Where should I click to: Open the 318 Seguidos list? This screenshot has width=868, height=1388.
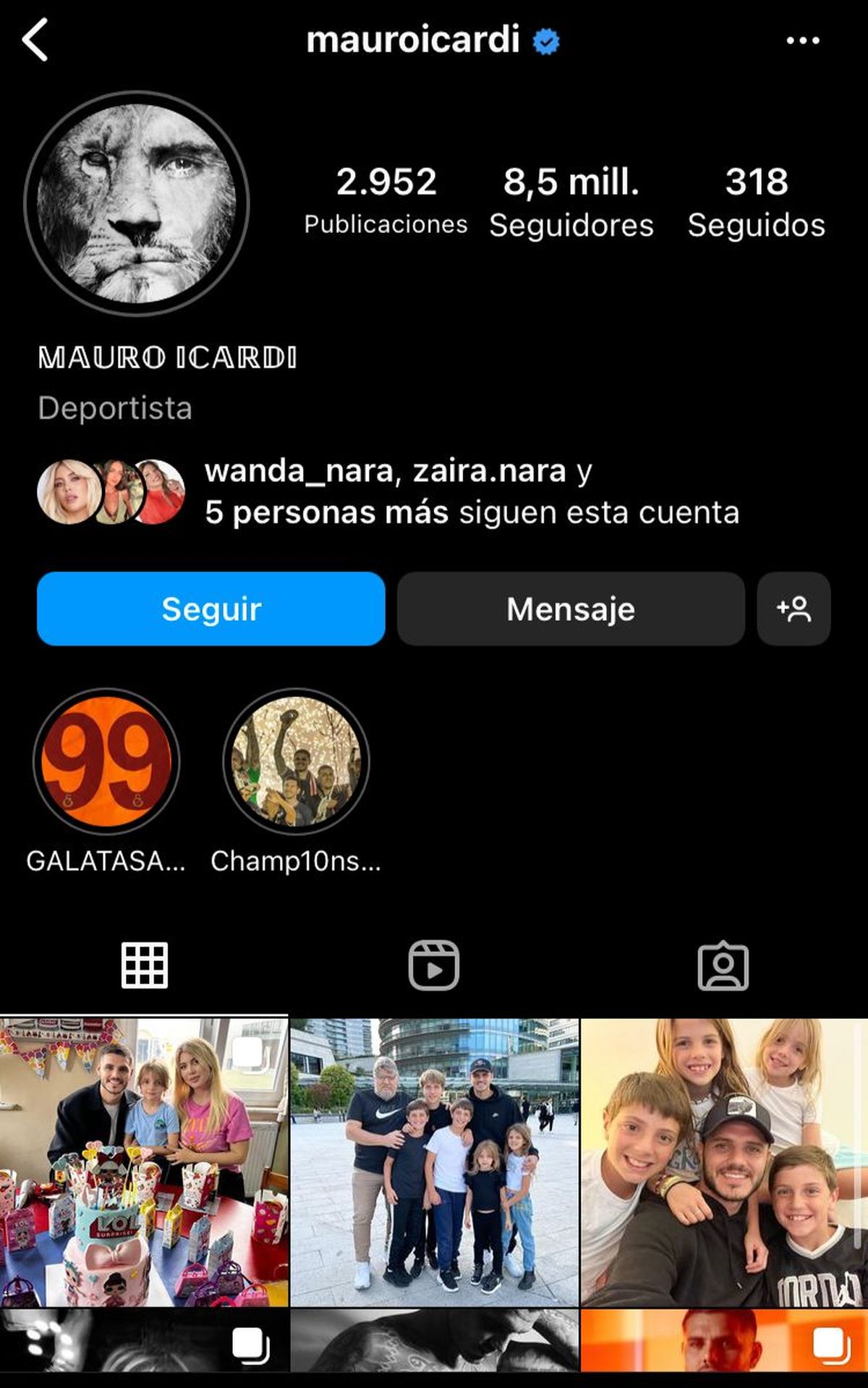tap(756, 202)
